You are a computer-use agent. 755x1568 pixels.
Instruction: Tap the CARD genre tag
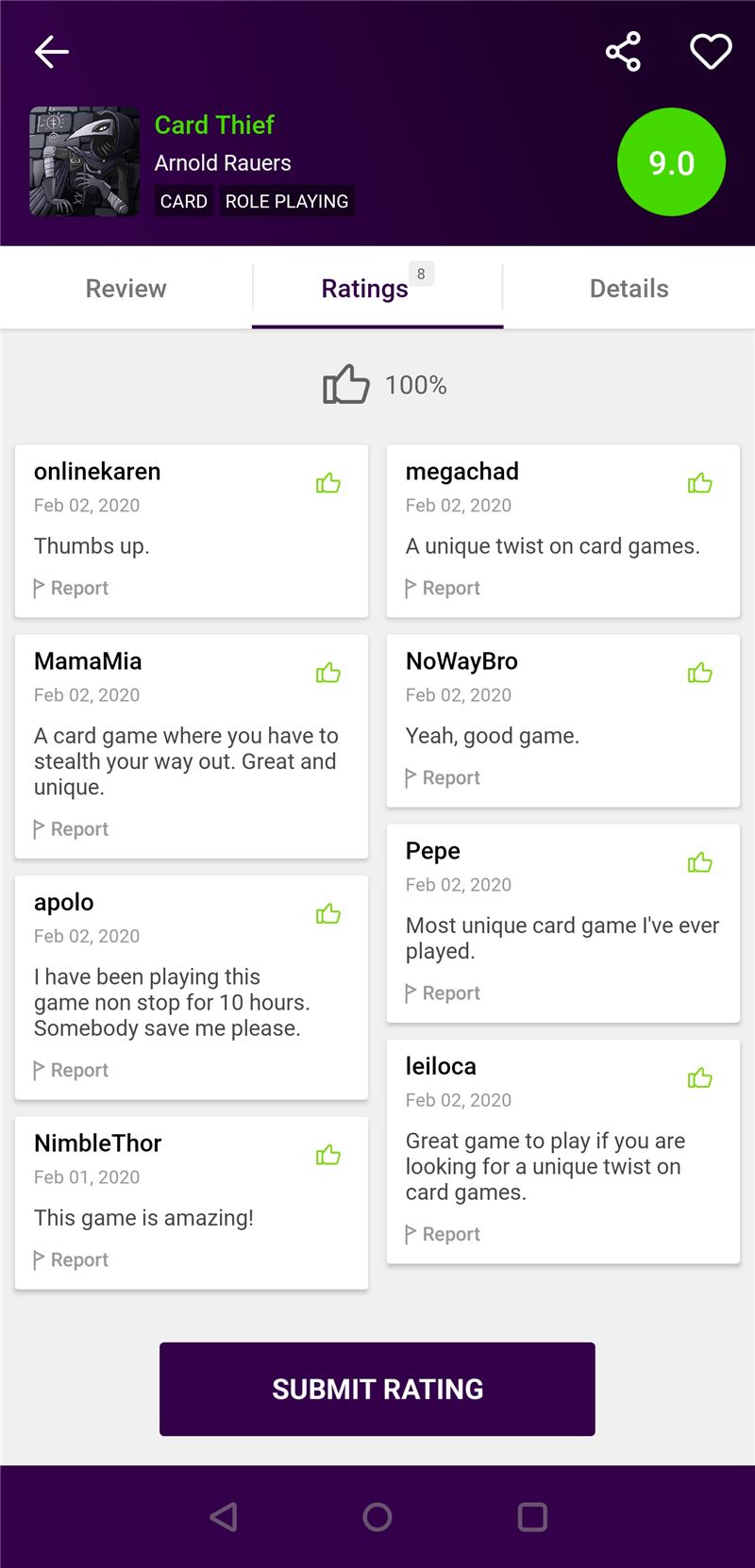[183, 201]
